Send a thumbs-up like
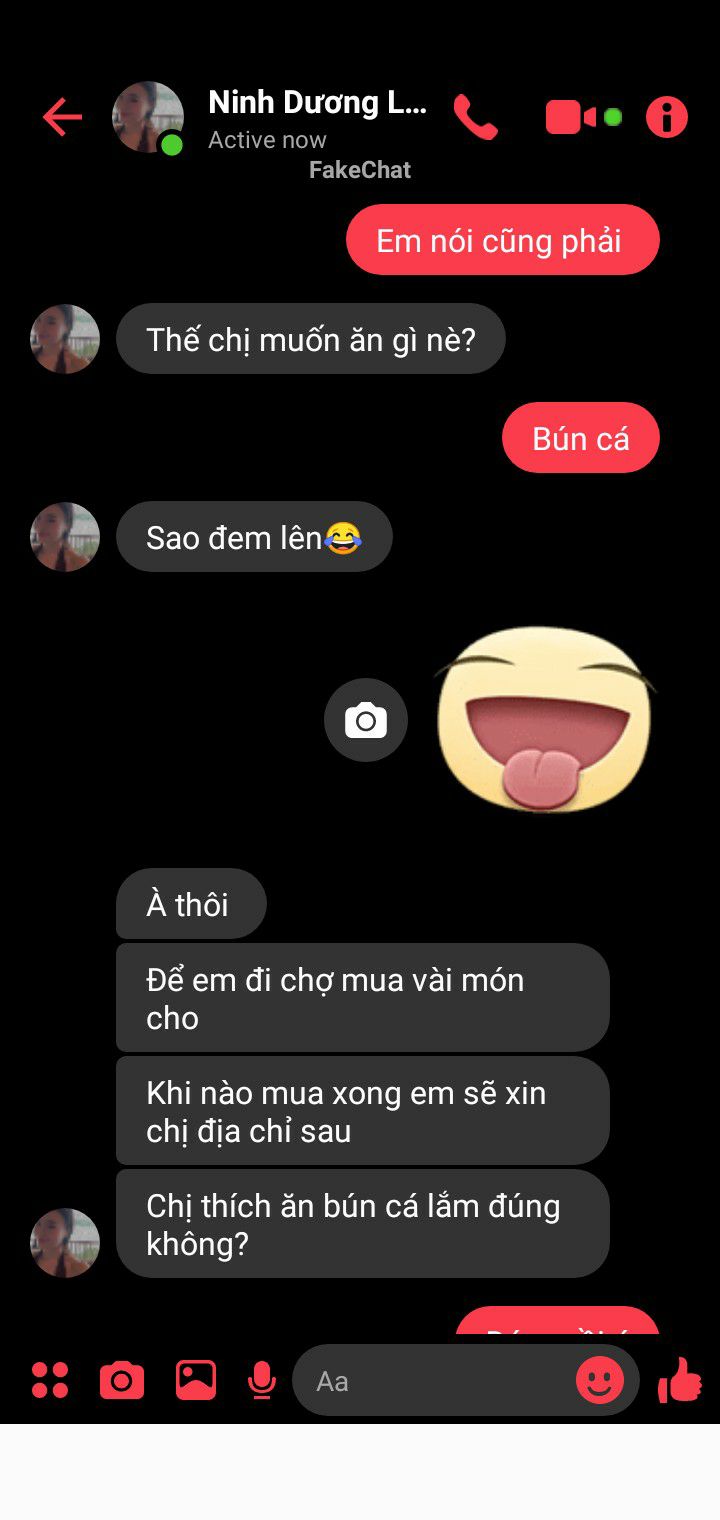 680,1380
